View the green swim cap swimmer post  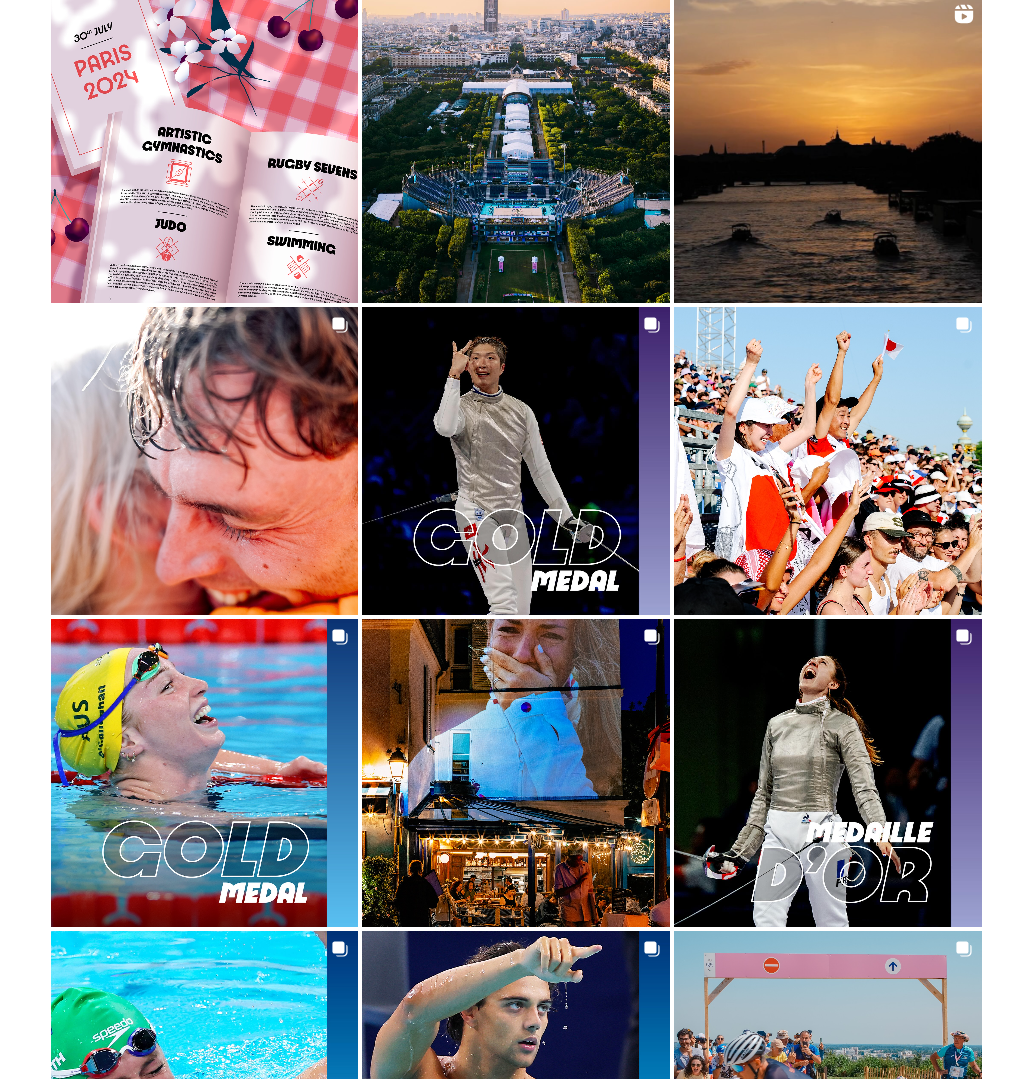[204, 1005]
